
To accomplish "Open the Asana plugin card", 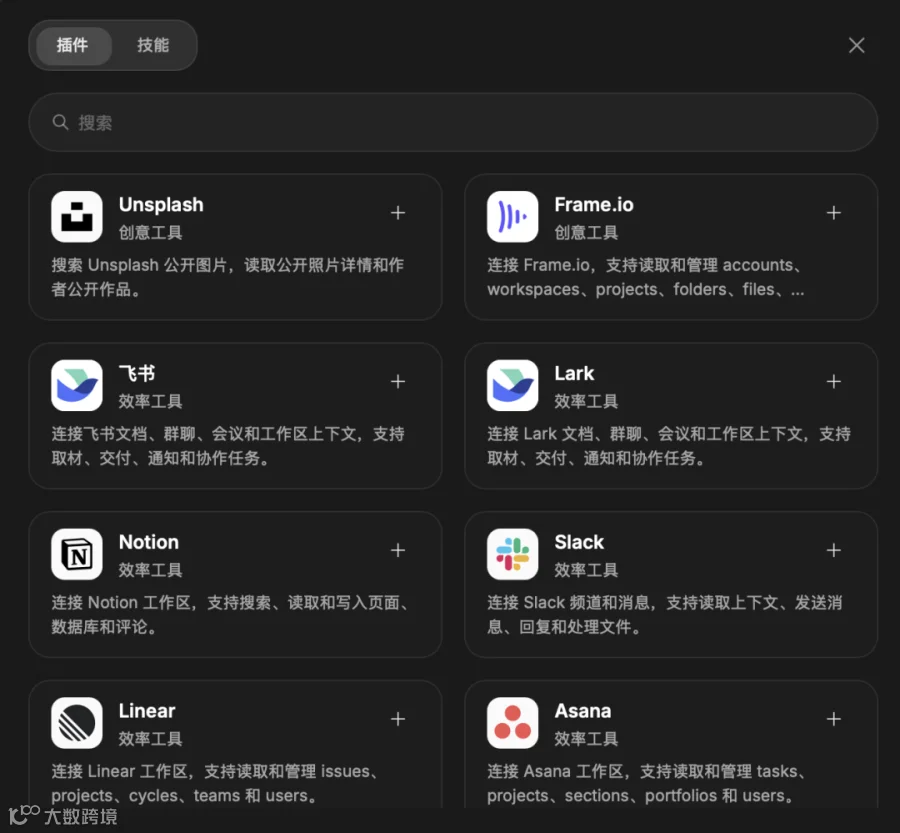I will [x=671, y=745].
